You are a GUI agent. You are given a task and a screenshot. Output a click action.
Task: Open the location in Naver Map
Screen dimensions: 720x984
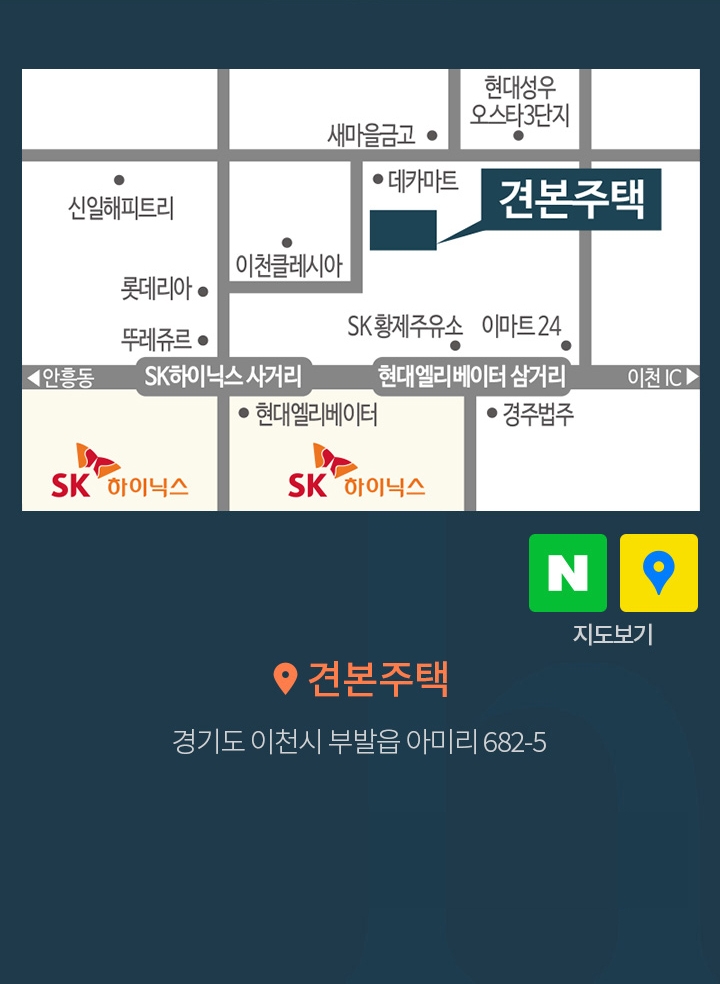pyautogui.click(x=567, y=573)
